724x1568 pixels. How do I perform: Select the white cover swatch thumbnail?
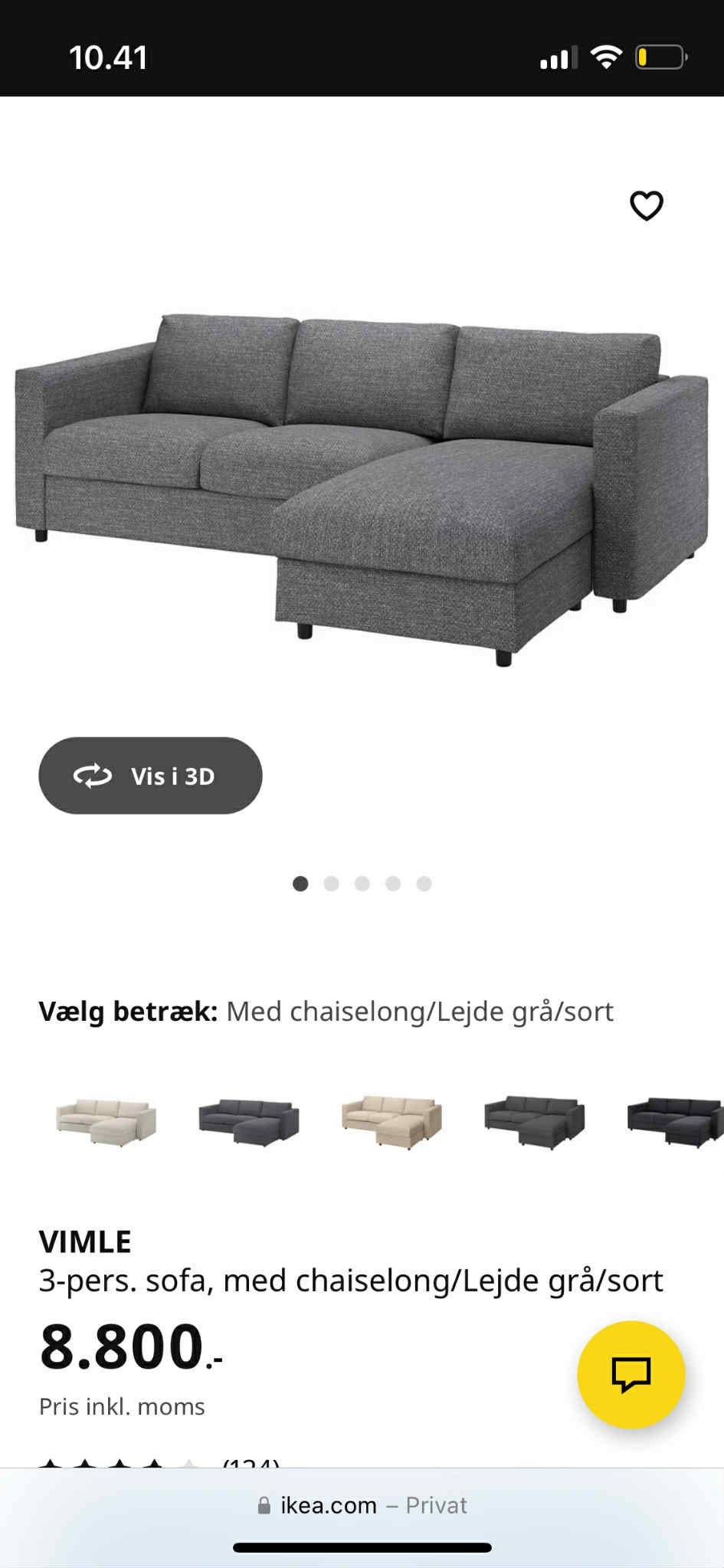pyautogui.click(x=104, y=1119)
